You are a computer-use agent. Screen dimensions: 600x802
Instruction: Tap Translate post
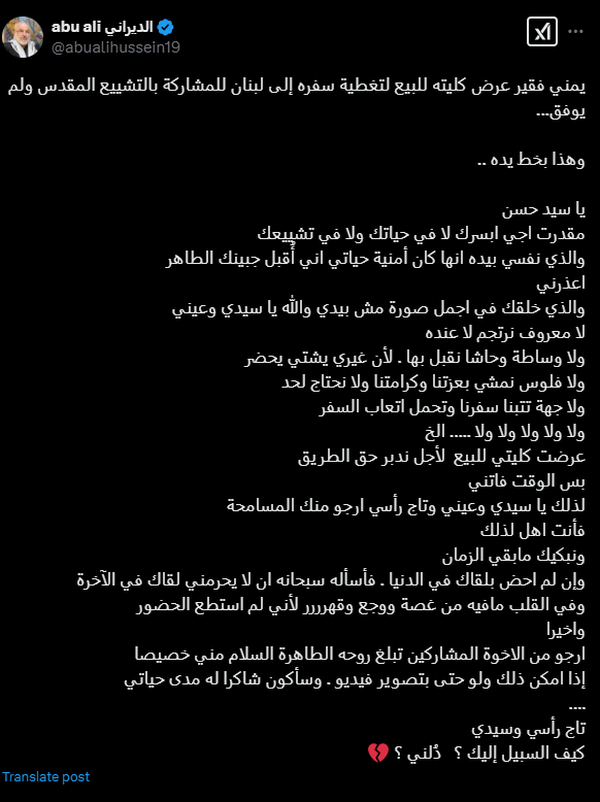point(46,777)
